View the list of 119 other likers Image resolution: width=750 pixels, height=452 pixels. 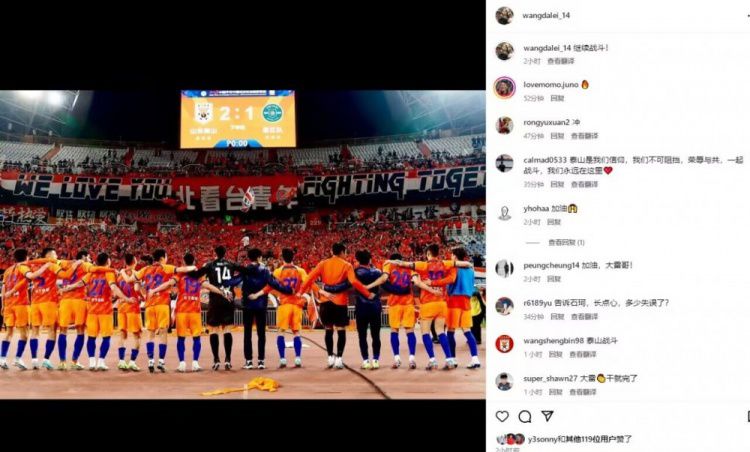click(x=588, y=439)
